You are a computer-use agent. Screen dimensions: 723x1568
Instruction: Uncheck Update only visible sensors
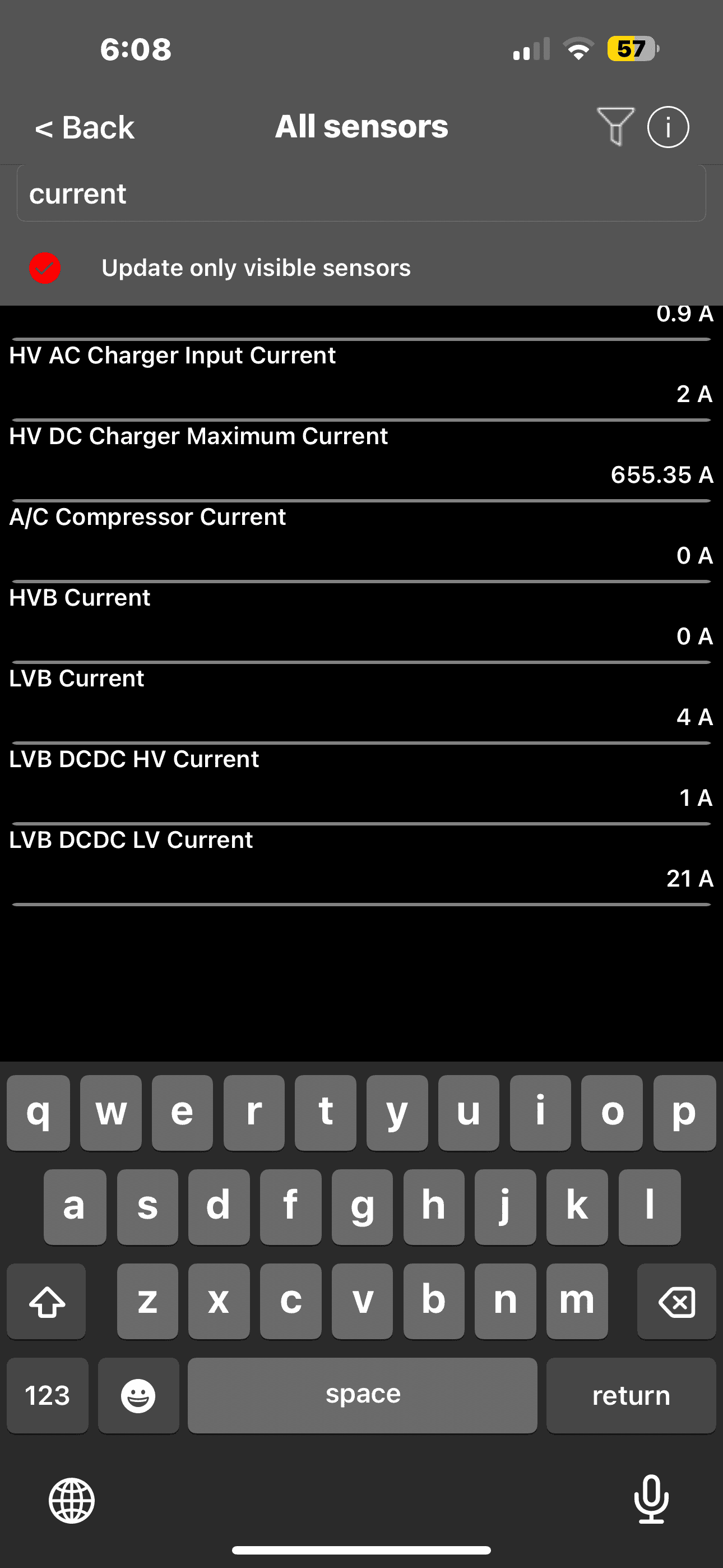click(x=45, y=269)
